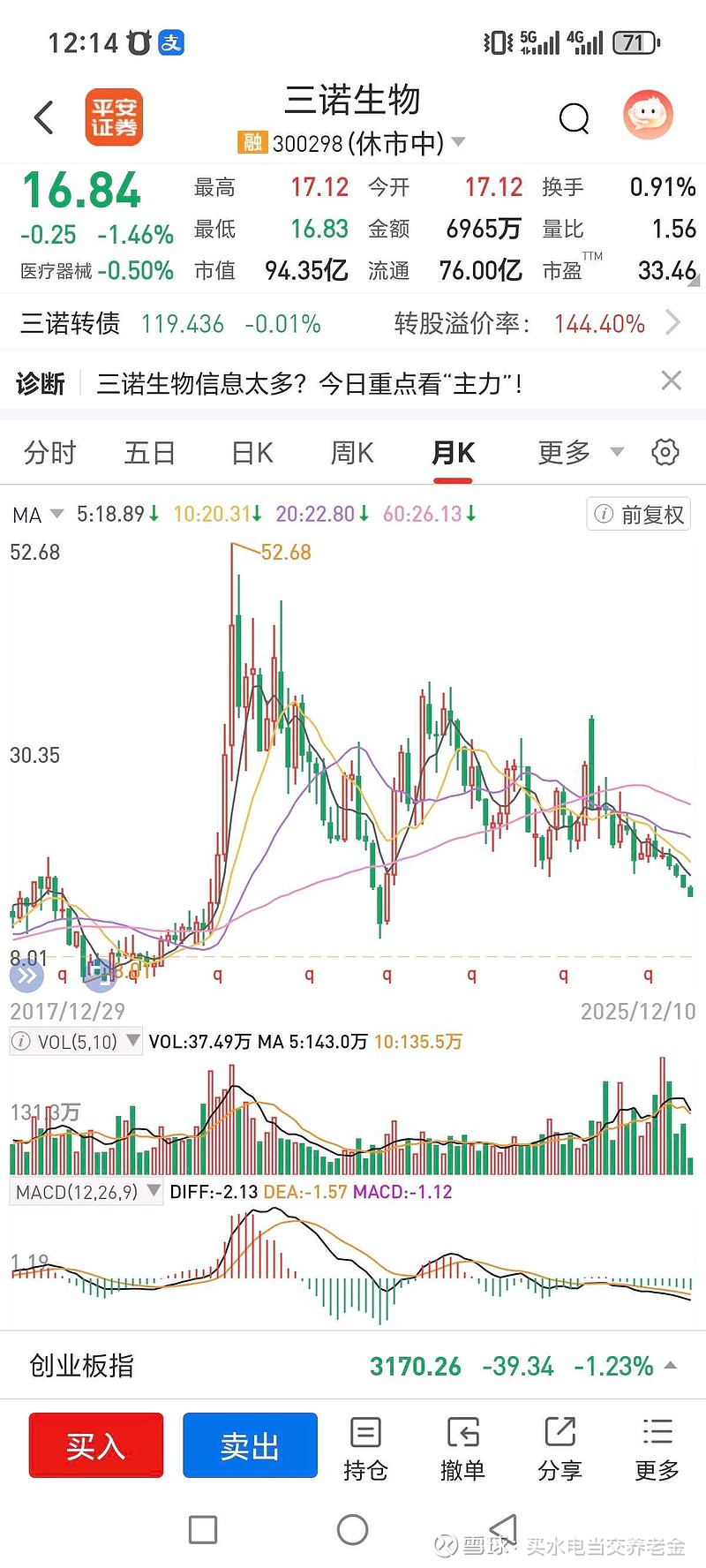
Task: Tap the assistant avatar icon top right
Action: point(648,115)
